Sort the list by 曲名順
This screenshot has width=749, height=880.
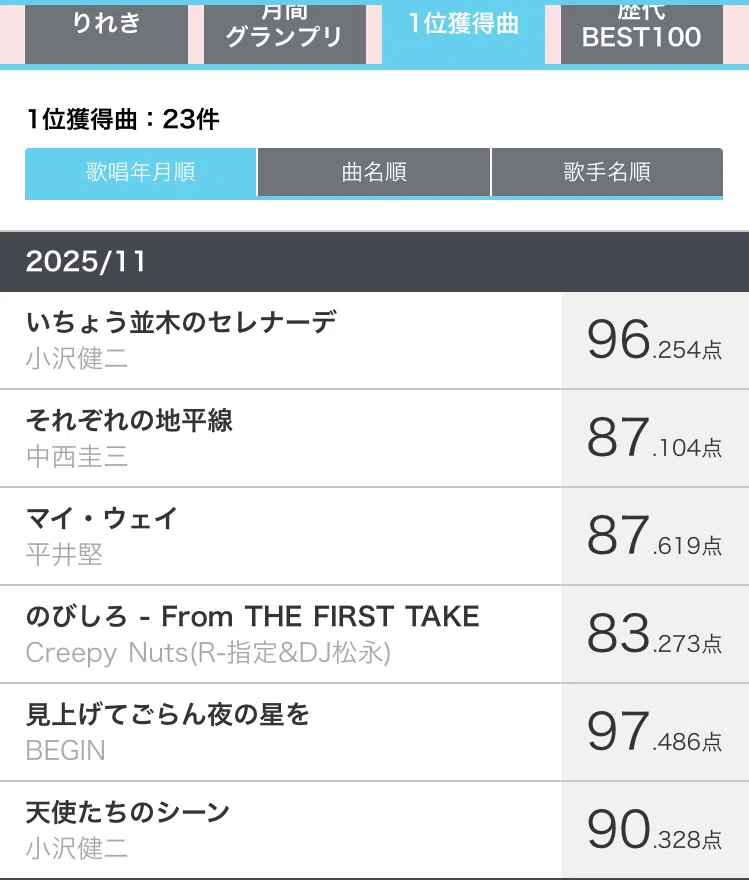tap(374, 172)
